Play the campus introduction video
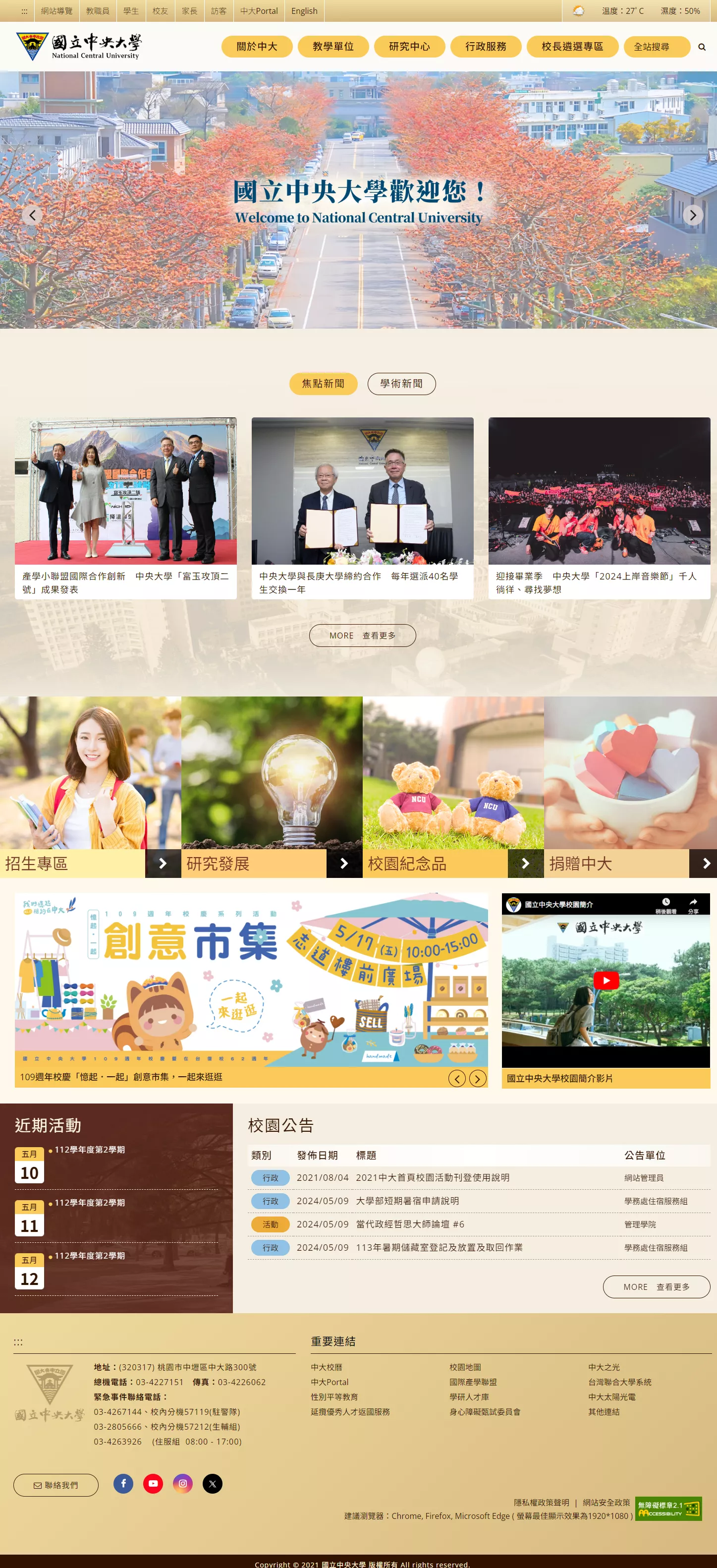 [x=606, y=980]
